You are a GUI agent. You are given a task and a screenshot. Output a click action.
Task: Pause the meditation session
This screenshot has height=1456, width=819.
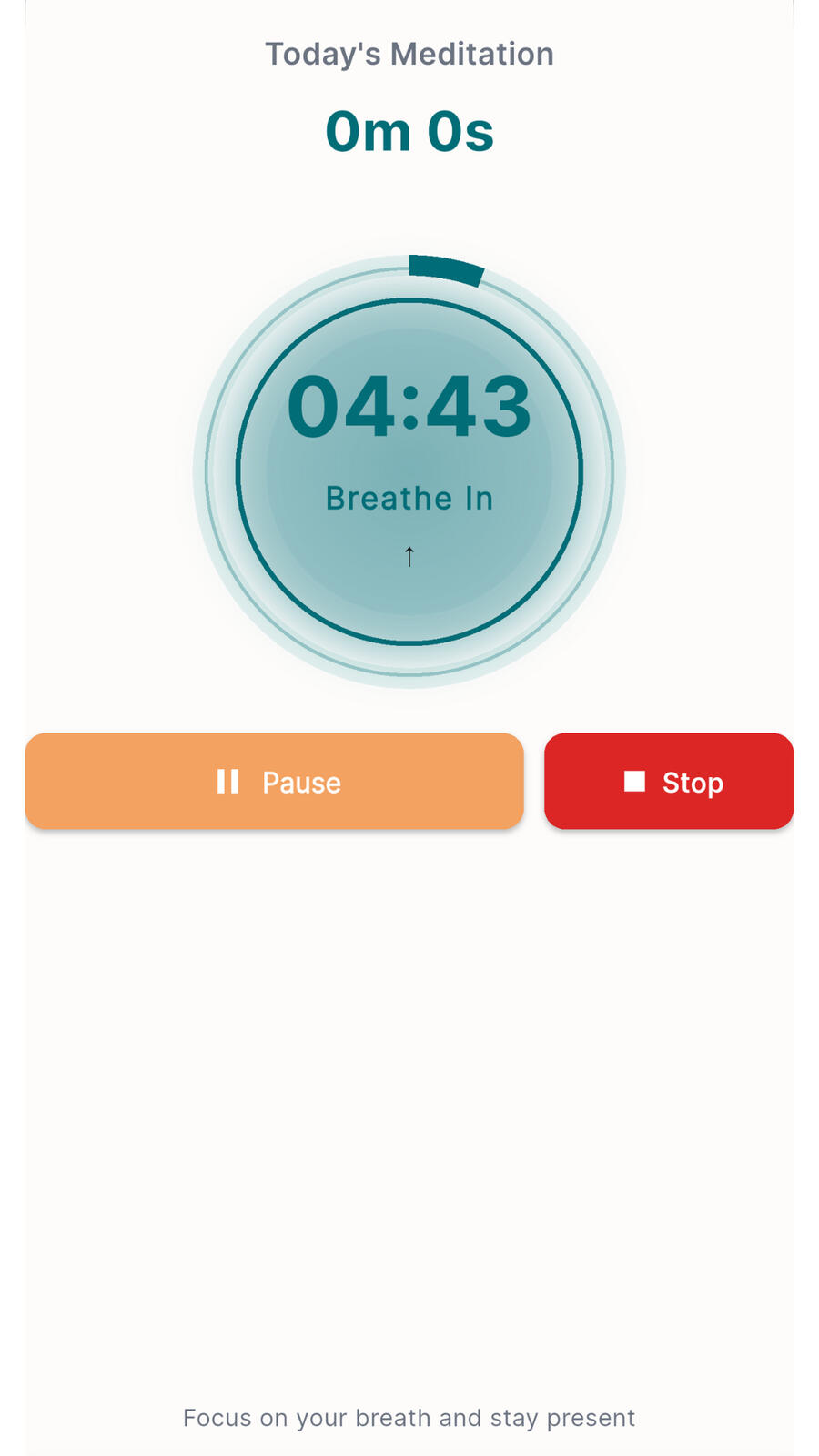[274, 782]
